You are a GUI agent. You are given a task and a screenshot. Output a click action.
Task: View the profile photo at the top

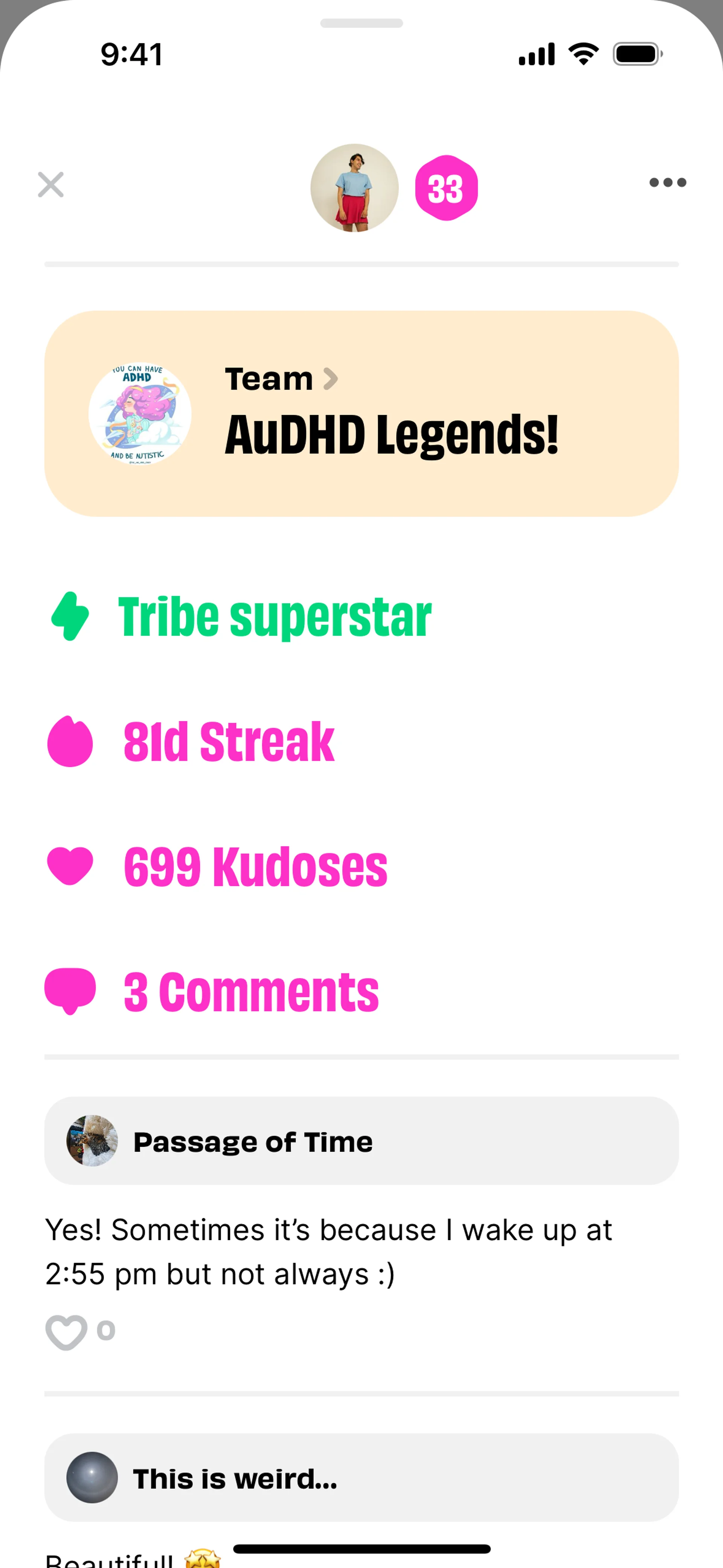(354, 188)
